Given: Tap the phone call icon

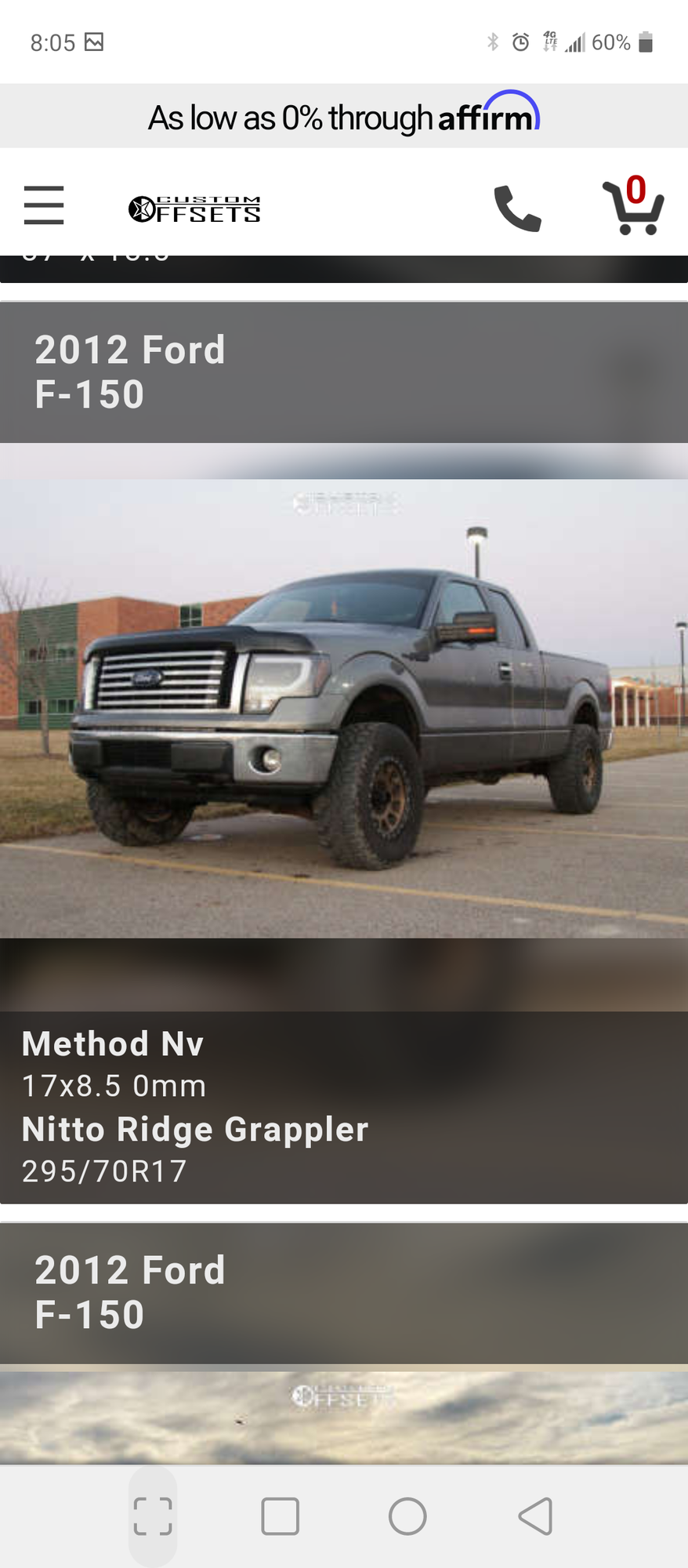Looking at the screenshot, I should (x=516, y=207).
